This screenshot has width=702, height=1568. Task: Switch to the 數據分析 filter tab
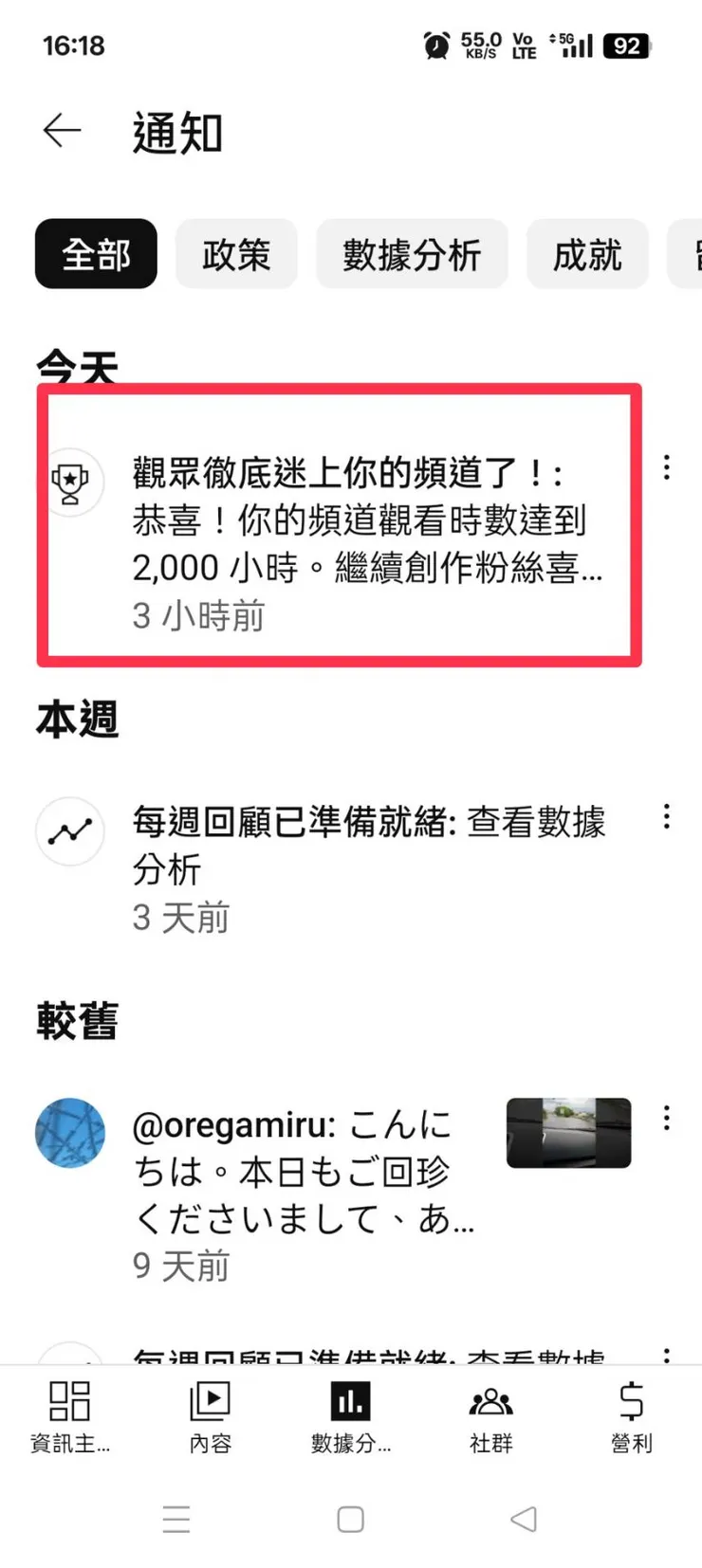coord(412,254)
